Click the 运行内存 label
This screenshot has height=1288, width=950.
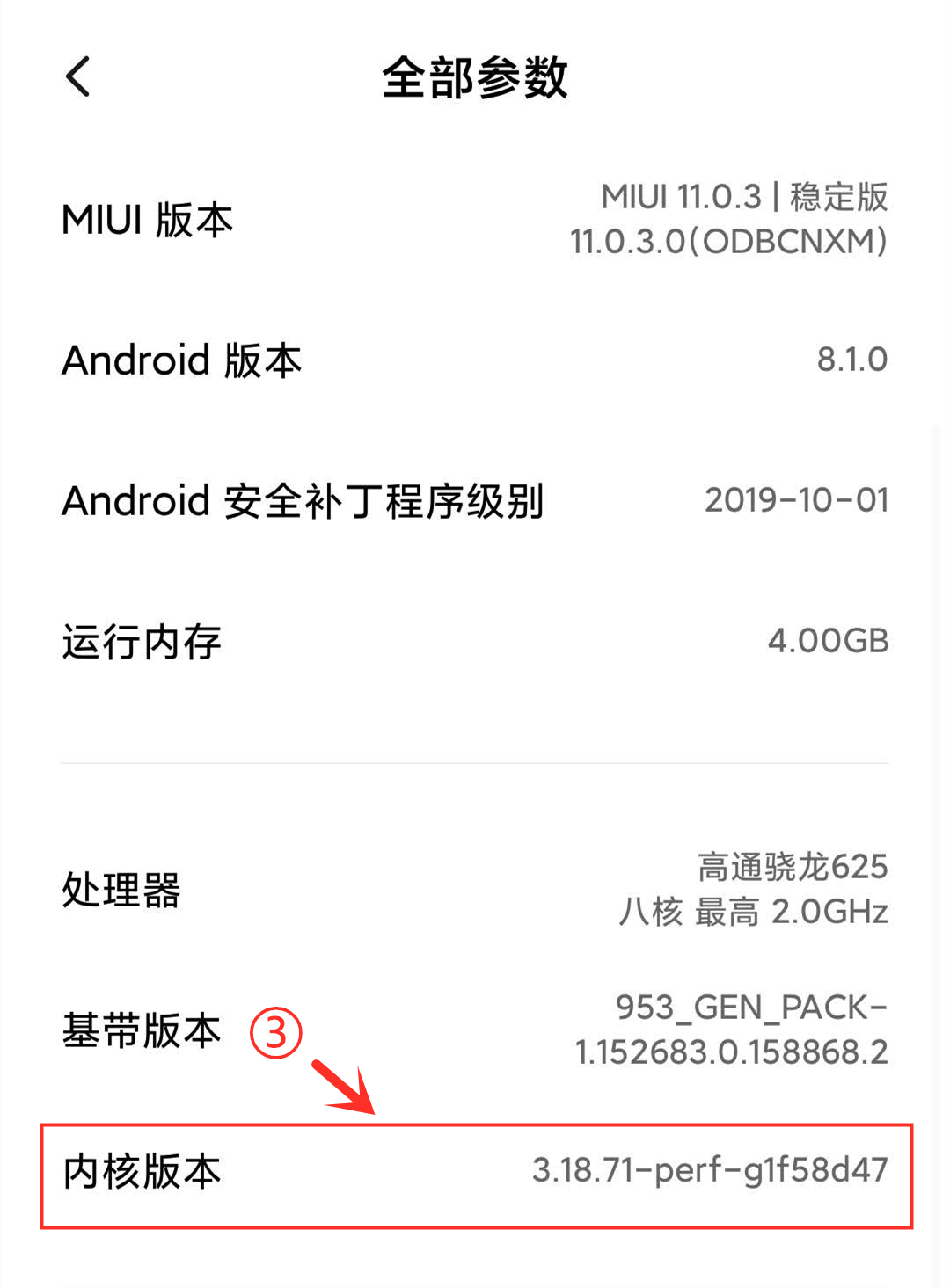pyautogui.click(x=141, y=642)
